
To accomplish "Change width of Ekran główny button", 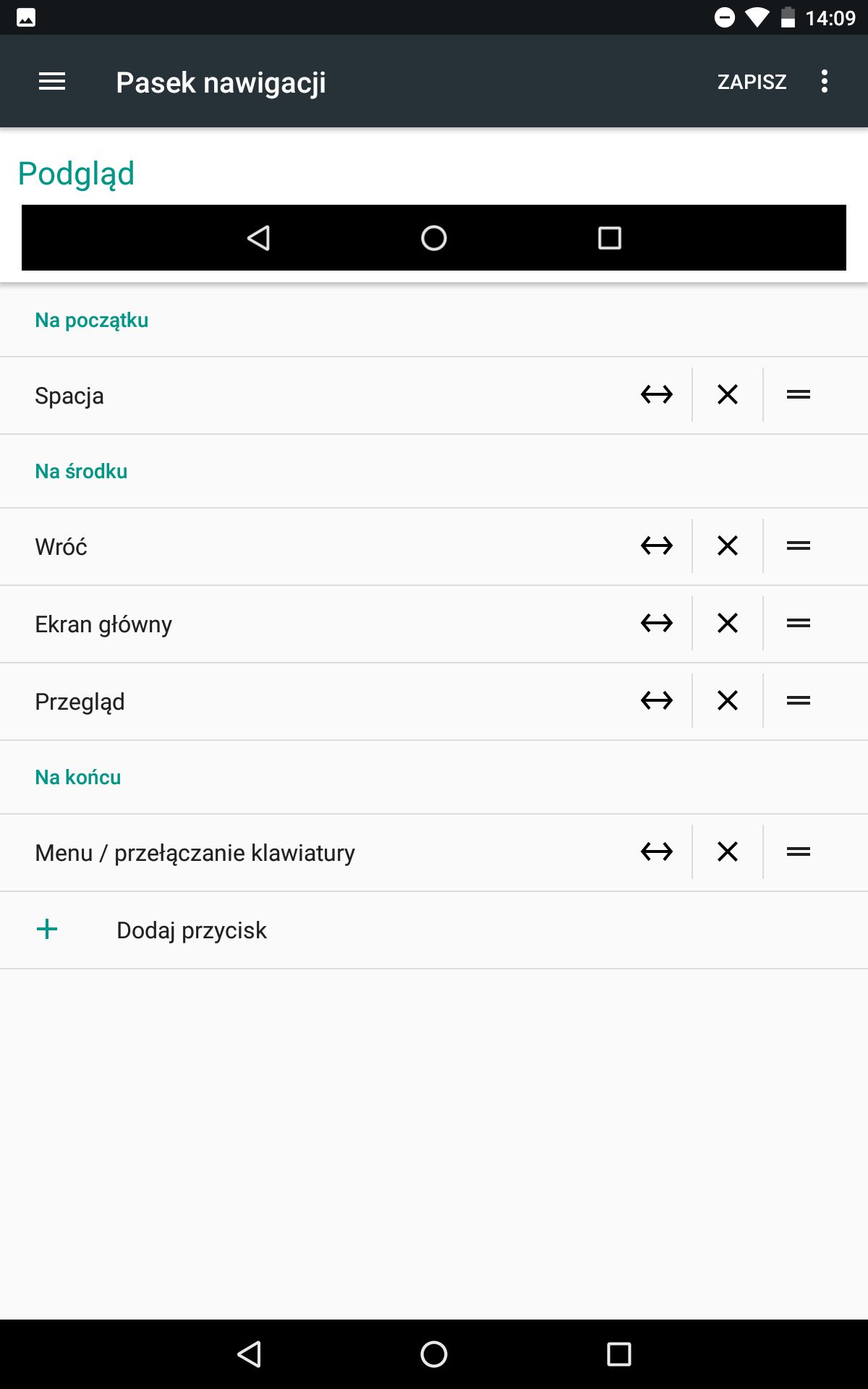I will pyautogui.click(x=657, y=623).
